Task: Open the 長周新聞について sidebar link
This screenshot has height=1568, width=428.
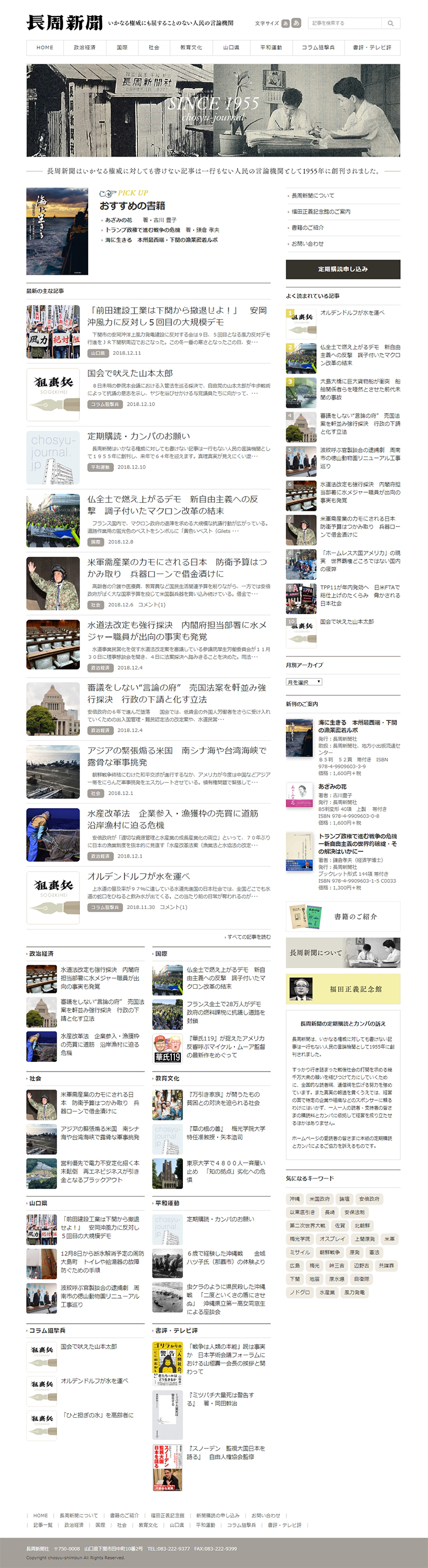Action: (313, 196)
